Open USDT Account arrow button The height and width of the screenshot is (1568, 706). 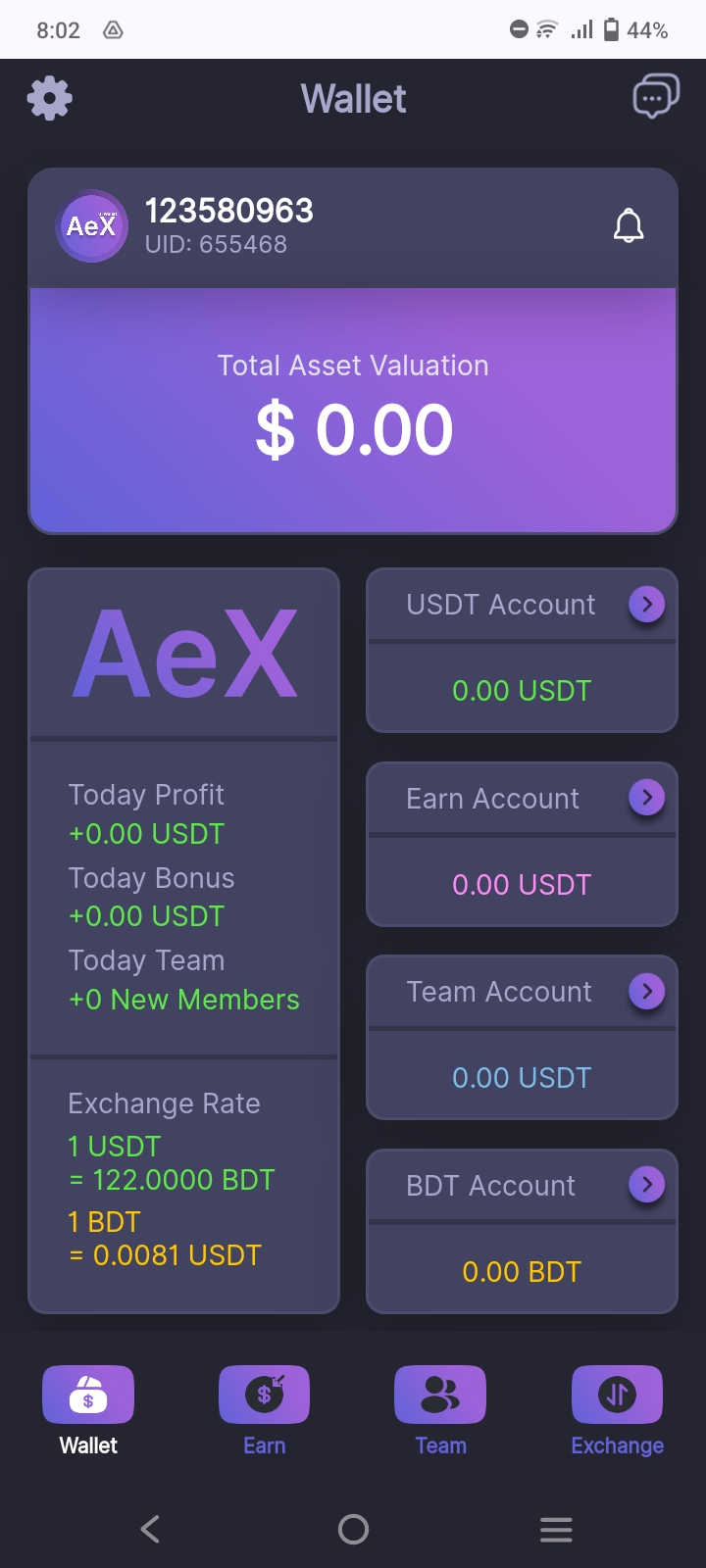pyautogui.click(x=646, y=605)
